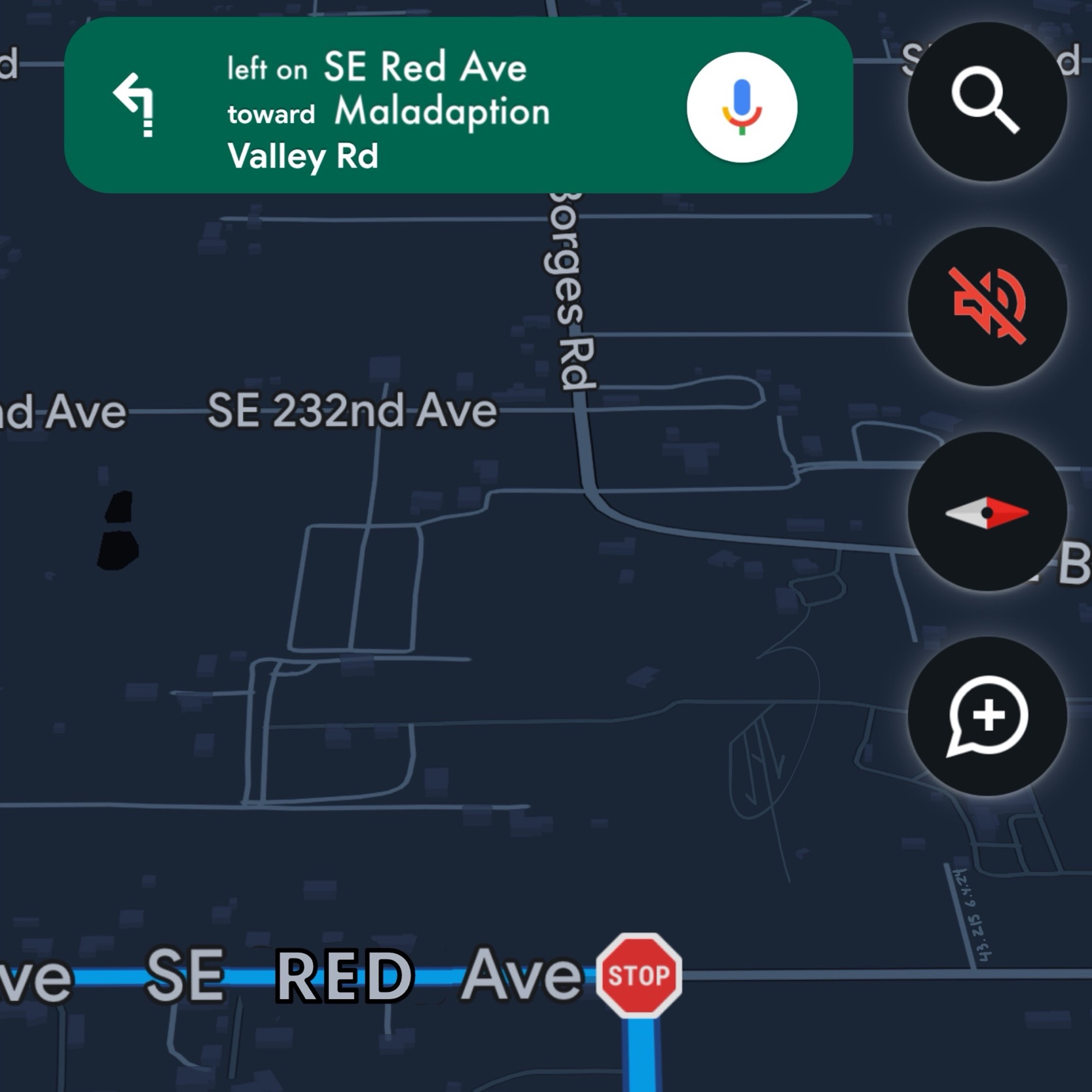Add a report to the map

pos(987,716)
